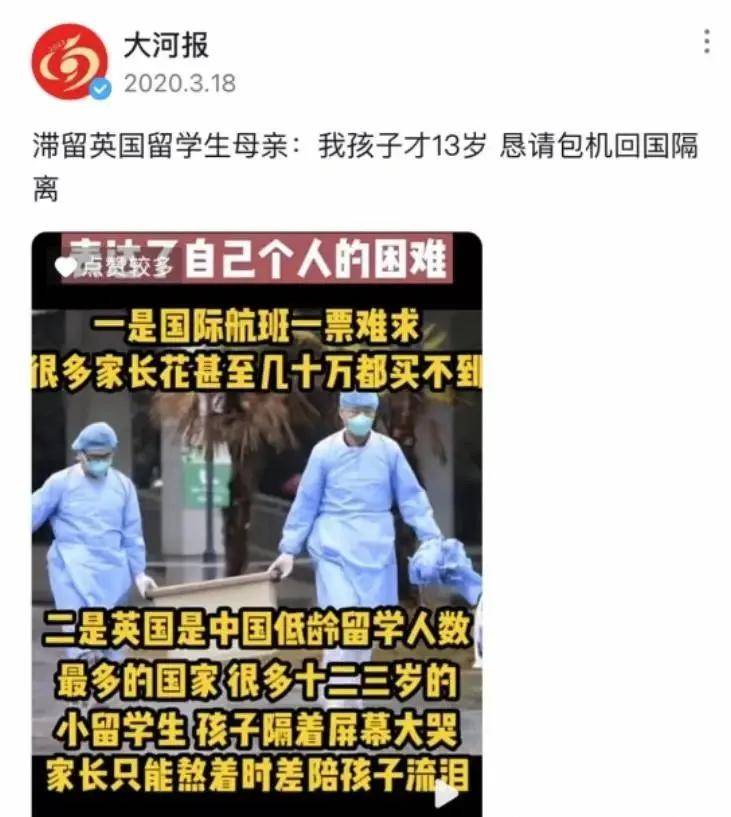The image size is (731, 817).
Task: Open the 大河报 account name
Action: coord(165,44)
